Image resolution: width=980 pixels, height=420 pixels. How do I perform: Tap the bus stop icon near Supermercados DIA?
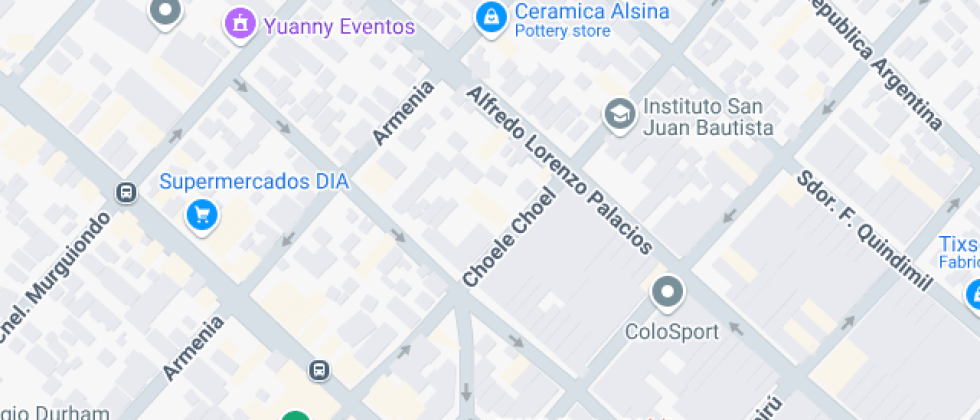click(x=126, y=193)
